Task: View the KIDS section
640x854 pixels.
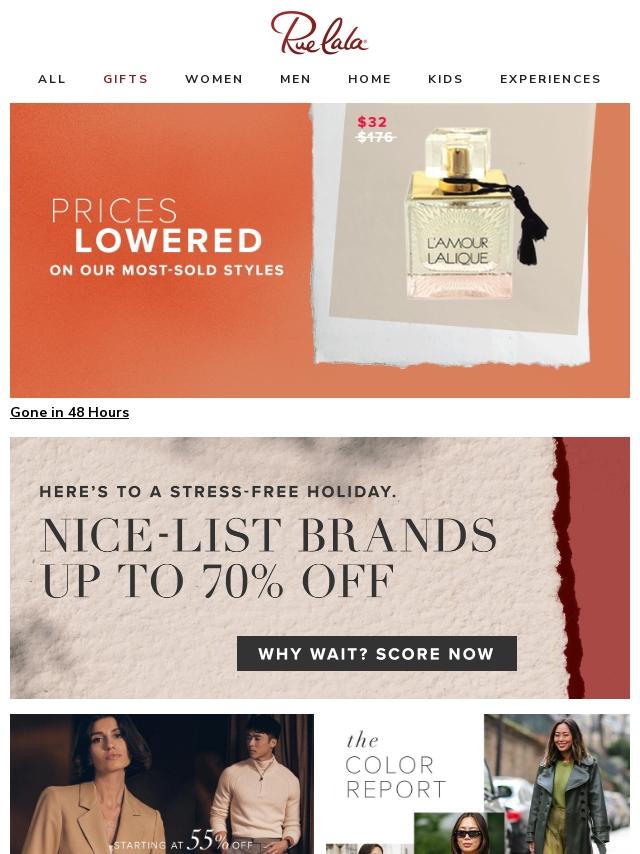Action: pyautogui.click(x=446, y=79)
